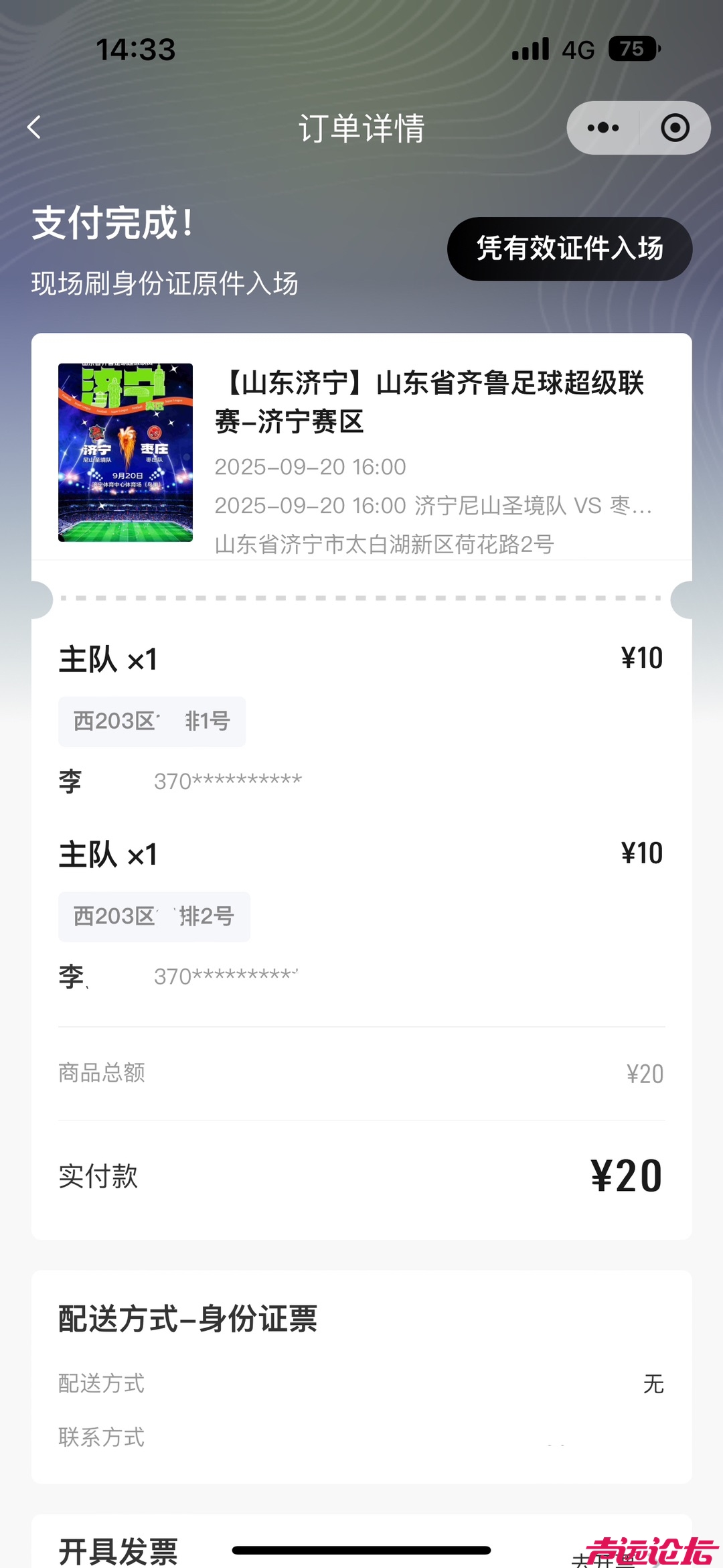Go back from the order details page
The height and width of the screenshot is (1568, 723).
[x=34, y=127]
